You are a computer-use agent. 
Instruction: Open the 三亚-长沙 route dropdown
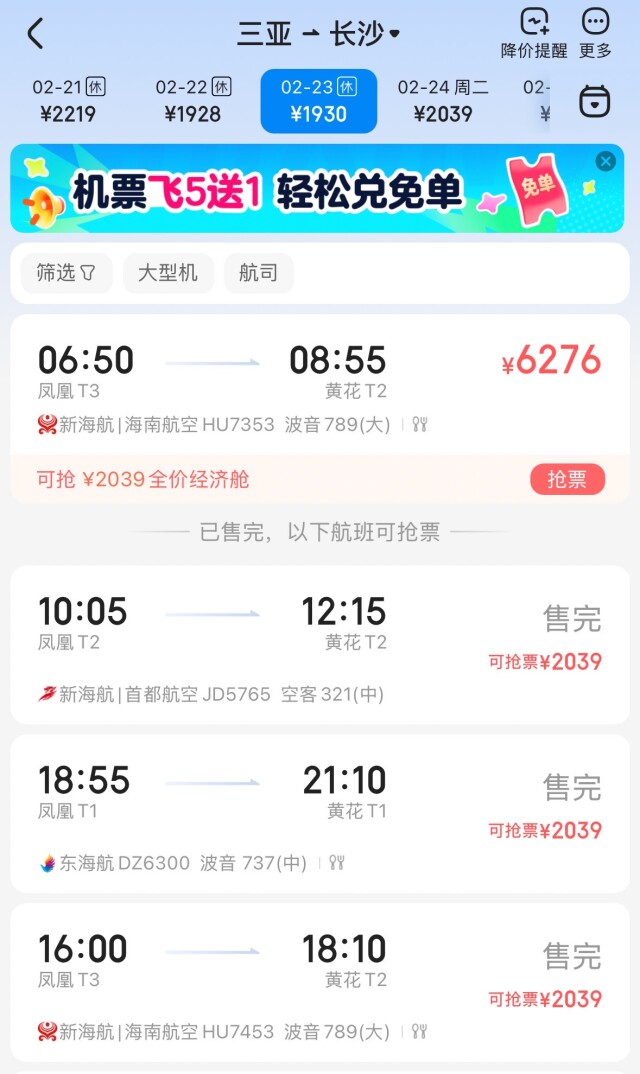coord(318,33)
